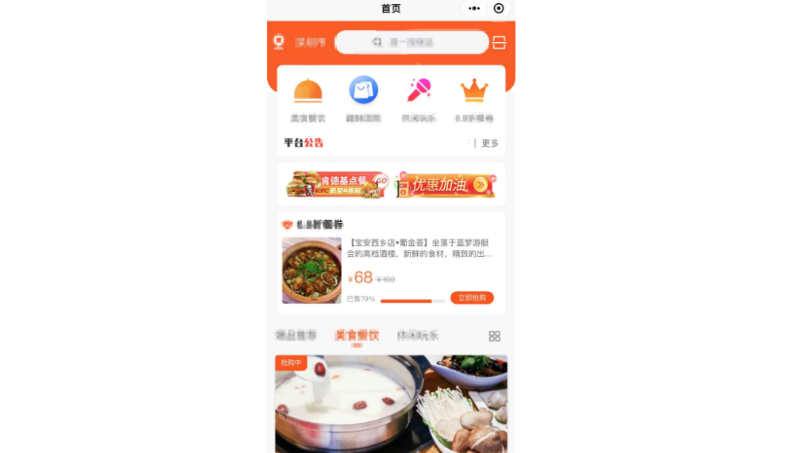Open the microphone entertainment shortcut

pyautogui.click(x=418, y=99)
